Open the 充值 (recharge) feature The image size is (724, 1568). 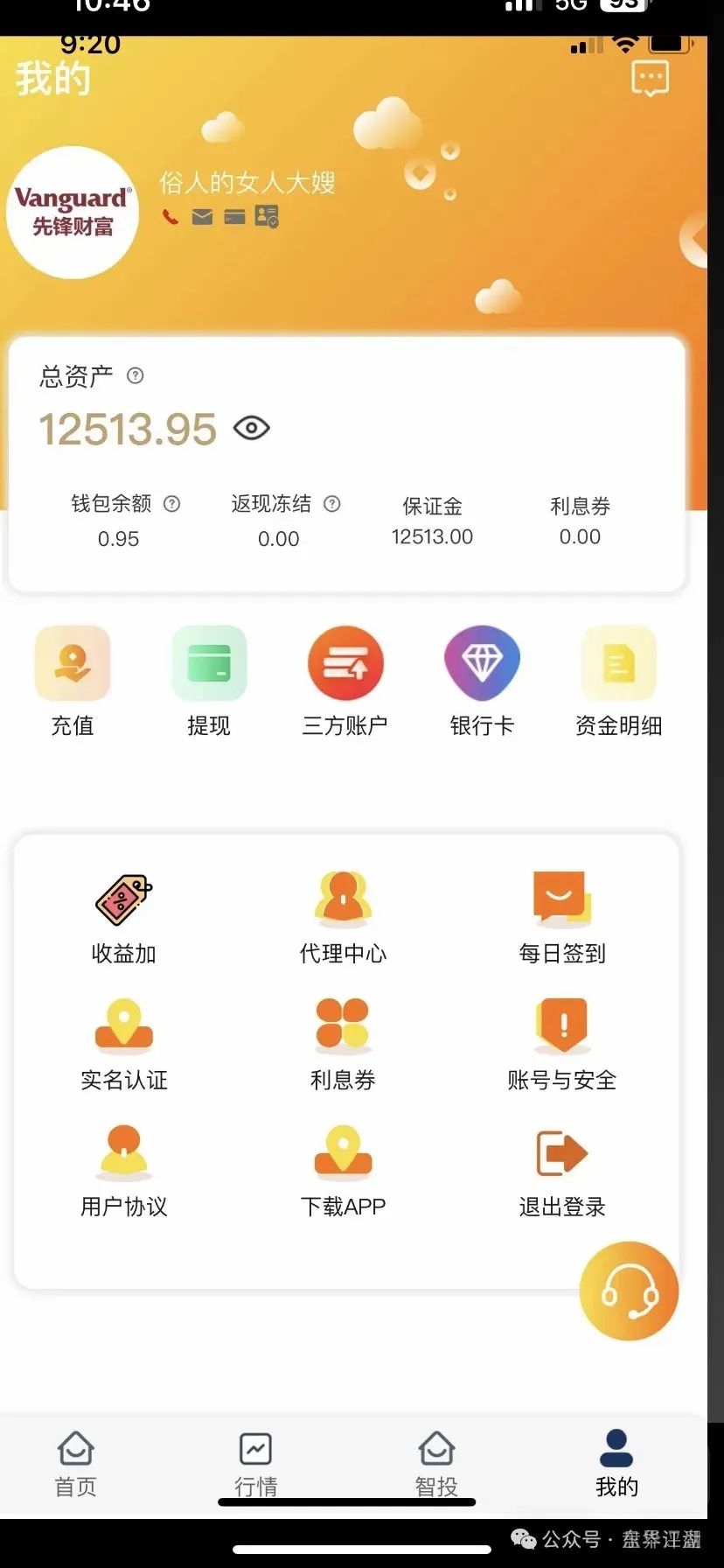pos(73,682)
